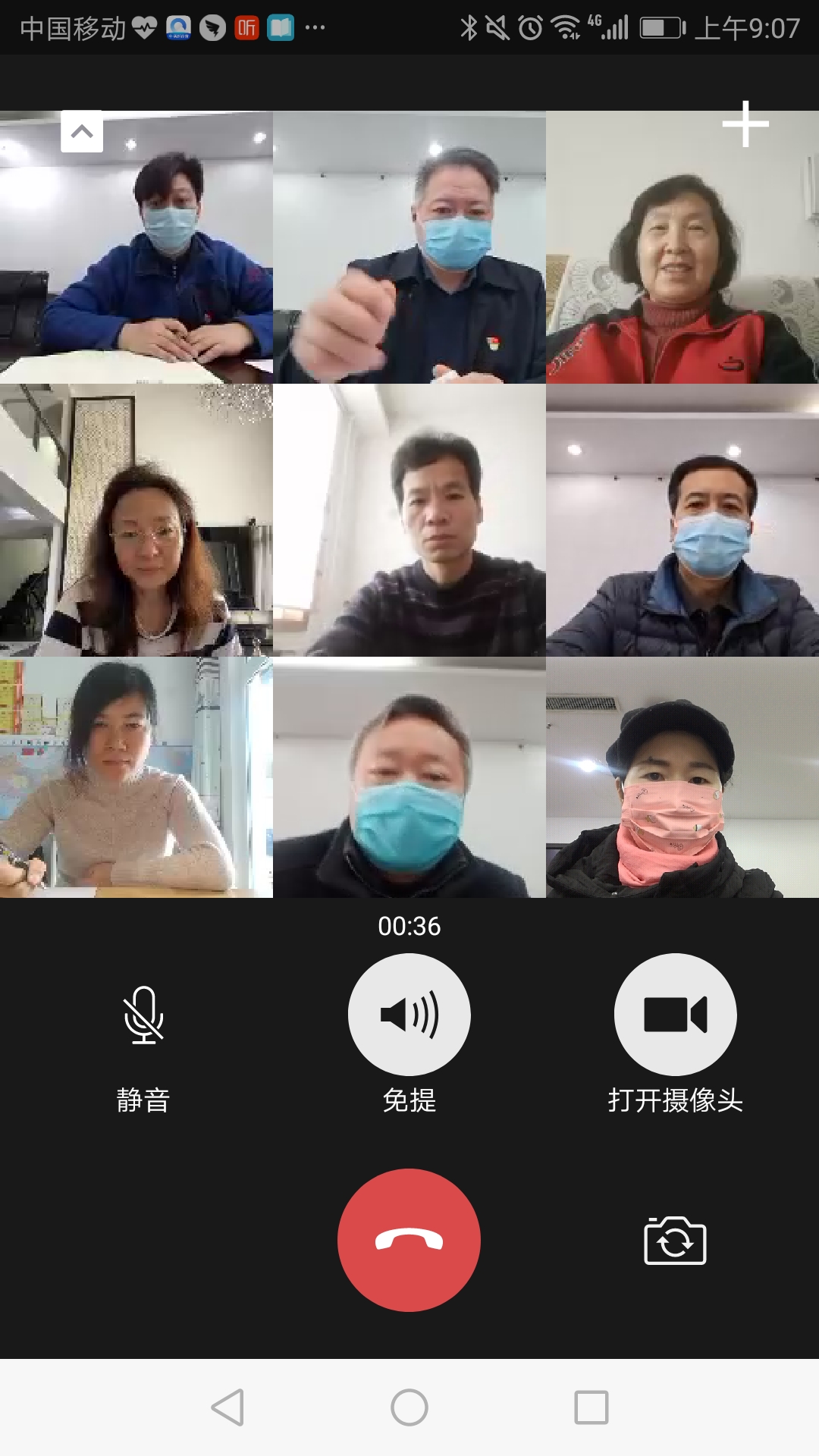This screenshot has height=1456, width=819.
Task: Add participants with the plus icon
Action: (x=745, y=124)
